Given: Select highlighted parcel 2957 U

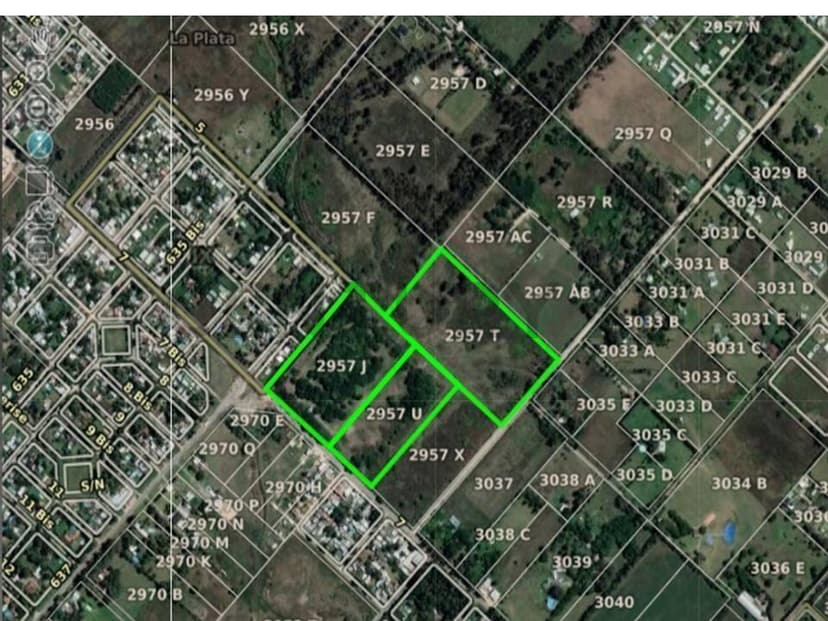Looking at the screenshot, I should pos(393,414).
